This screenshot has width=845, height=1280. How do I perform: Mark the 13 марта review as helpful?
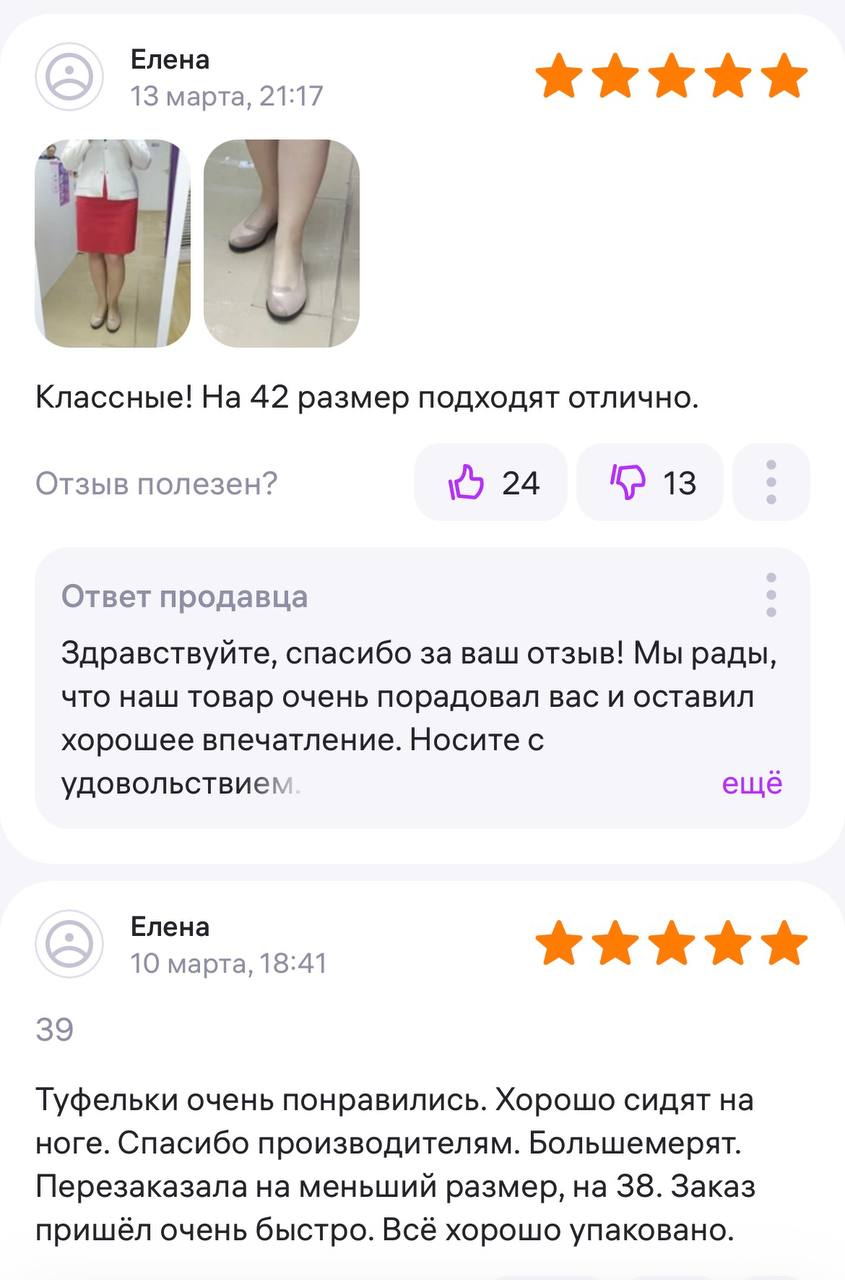point(491,483)
